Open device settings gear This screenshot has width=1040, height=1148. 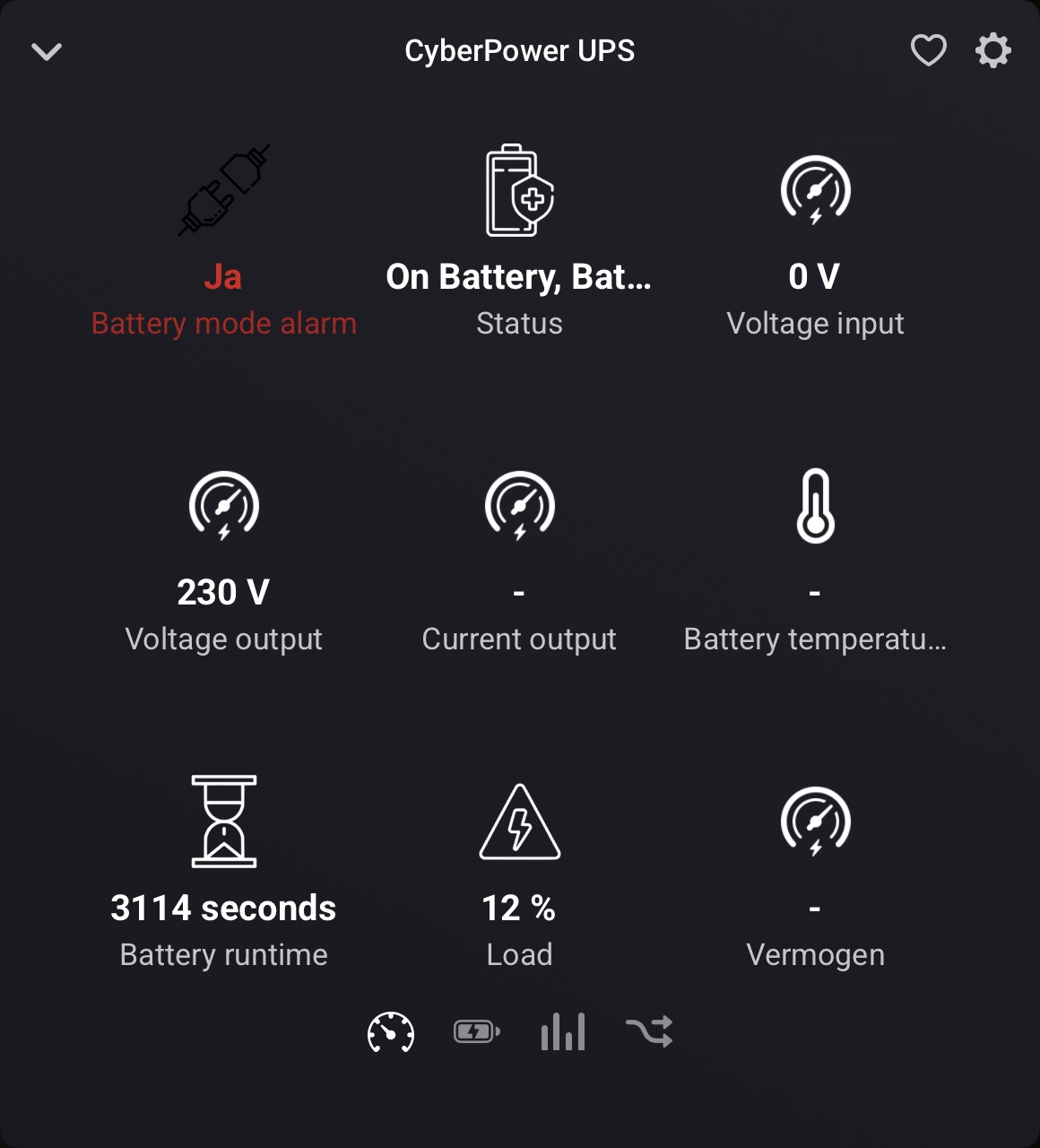[992, 50]
